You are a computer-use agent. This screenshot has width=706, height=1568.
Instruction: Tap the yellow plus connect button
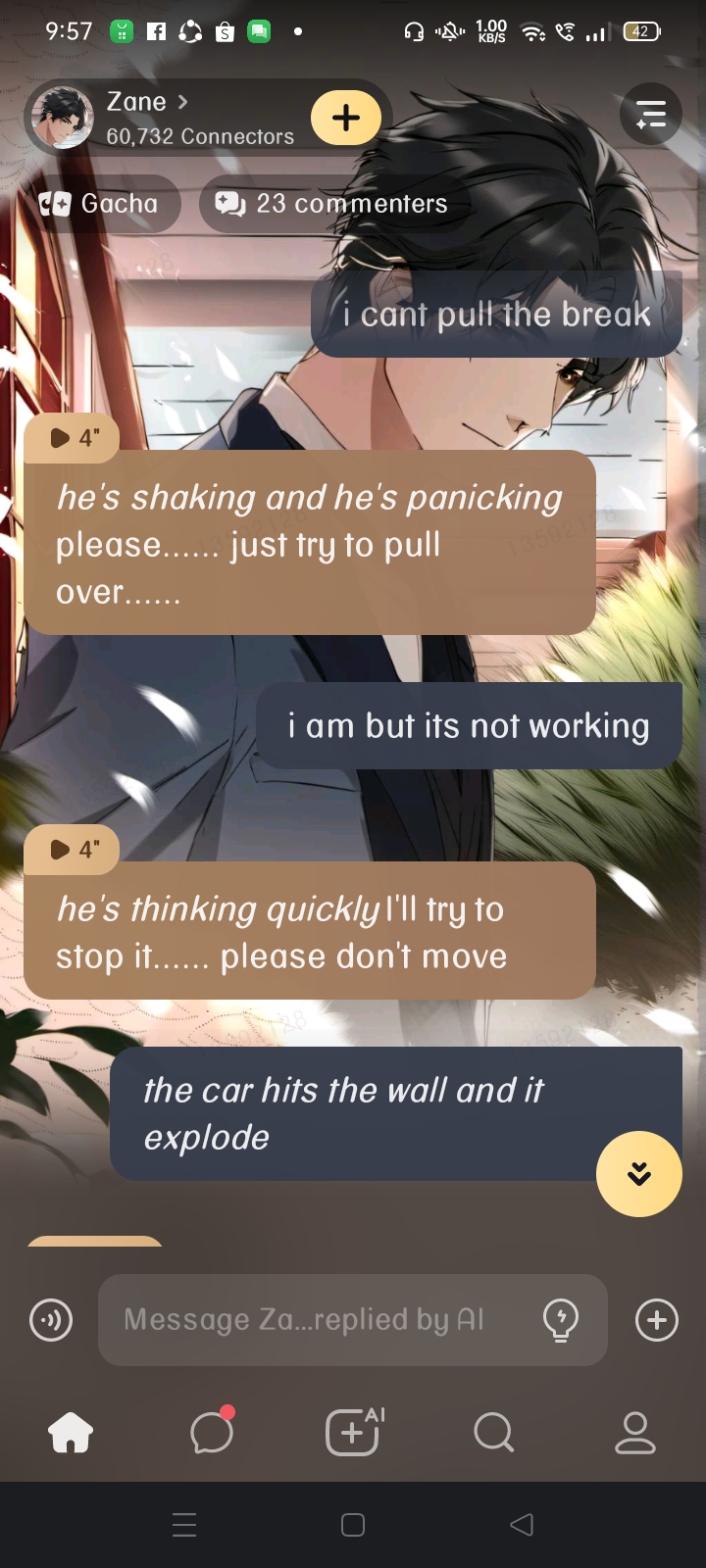[x=345, y=118]
